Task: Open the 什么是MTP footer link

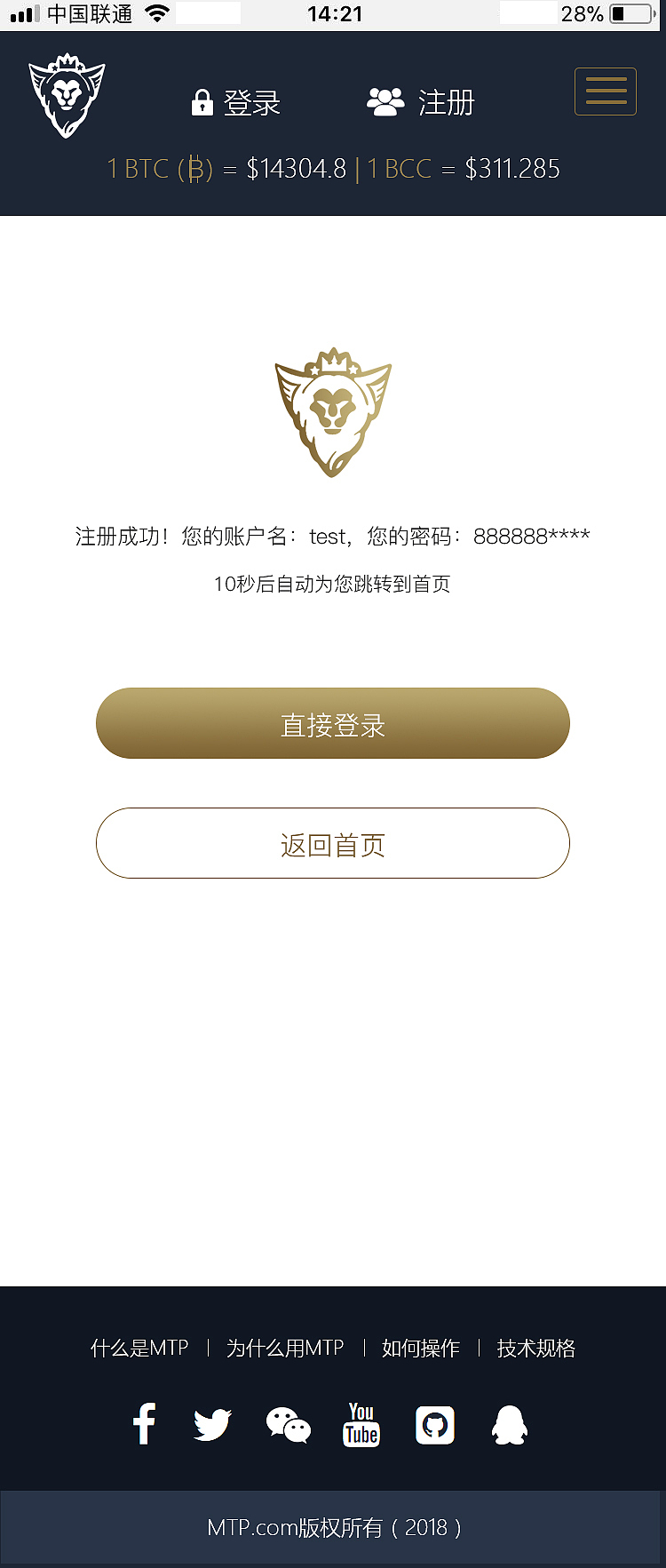Action: pos(139,1348)
